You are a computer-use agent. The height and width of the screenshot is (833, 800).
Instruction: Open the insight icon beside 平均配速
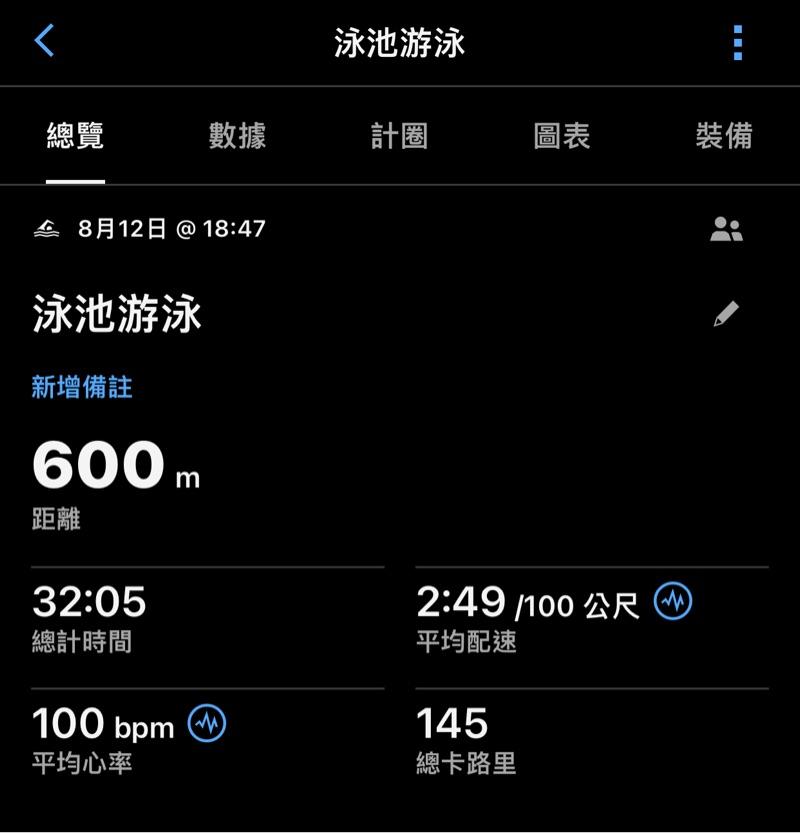click(x=673, y=601)
